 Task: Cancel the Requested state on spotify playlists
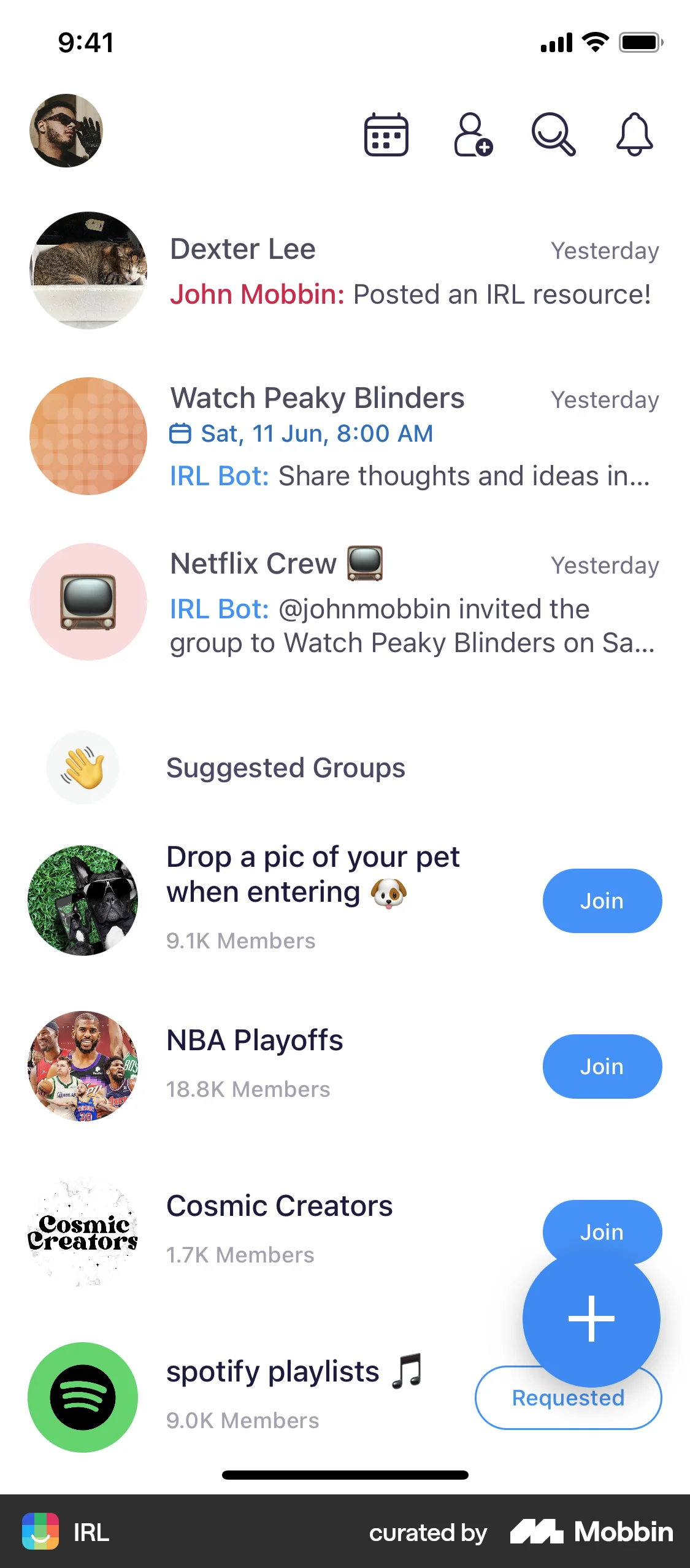[x=567, y=1397]
